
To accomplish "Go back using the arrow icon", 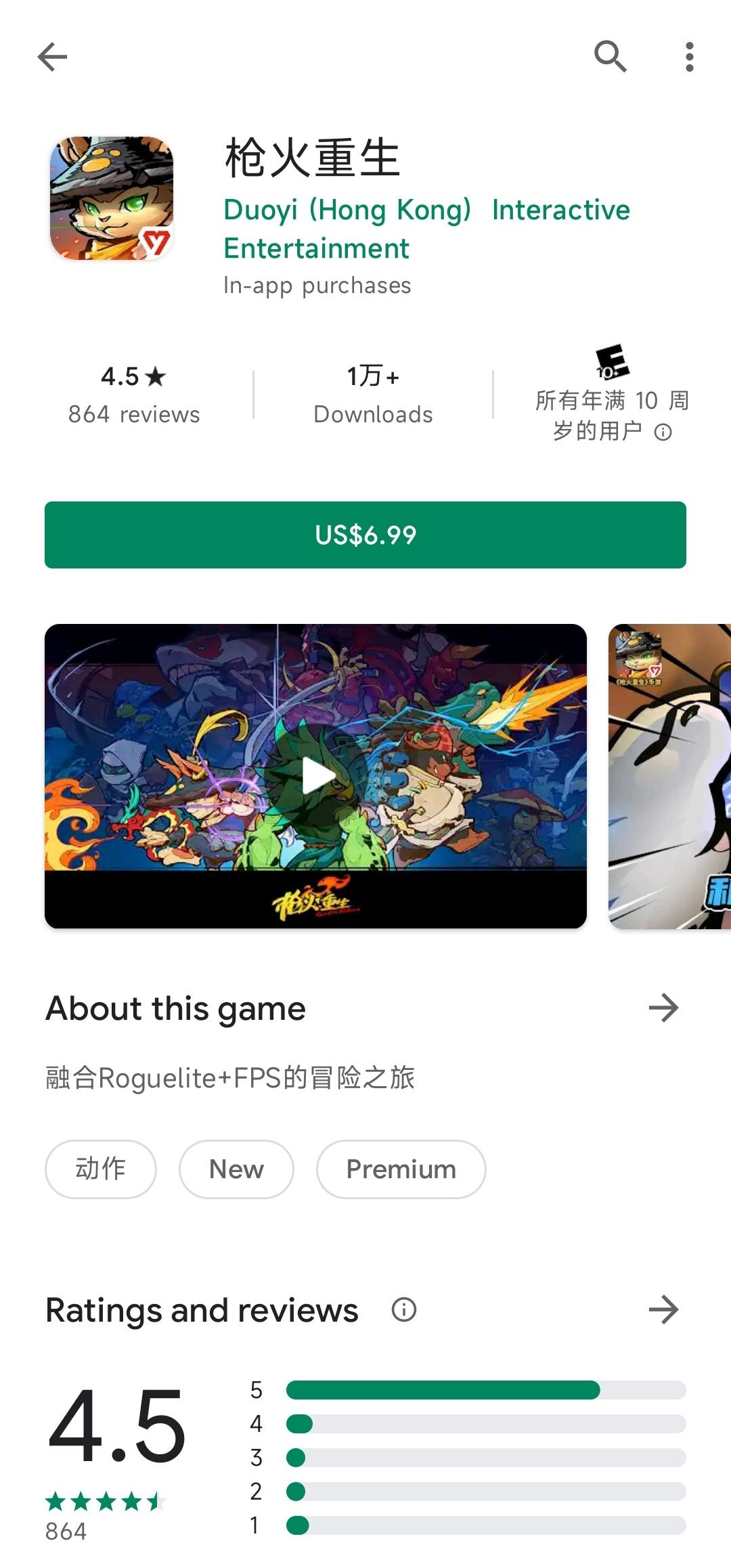I will pyautogui.click(x=52, y=57).
